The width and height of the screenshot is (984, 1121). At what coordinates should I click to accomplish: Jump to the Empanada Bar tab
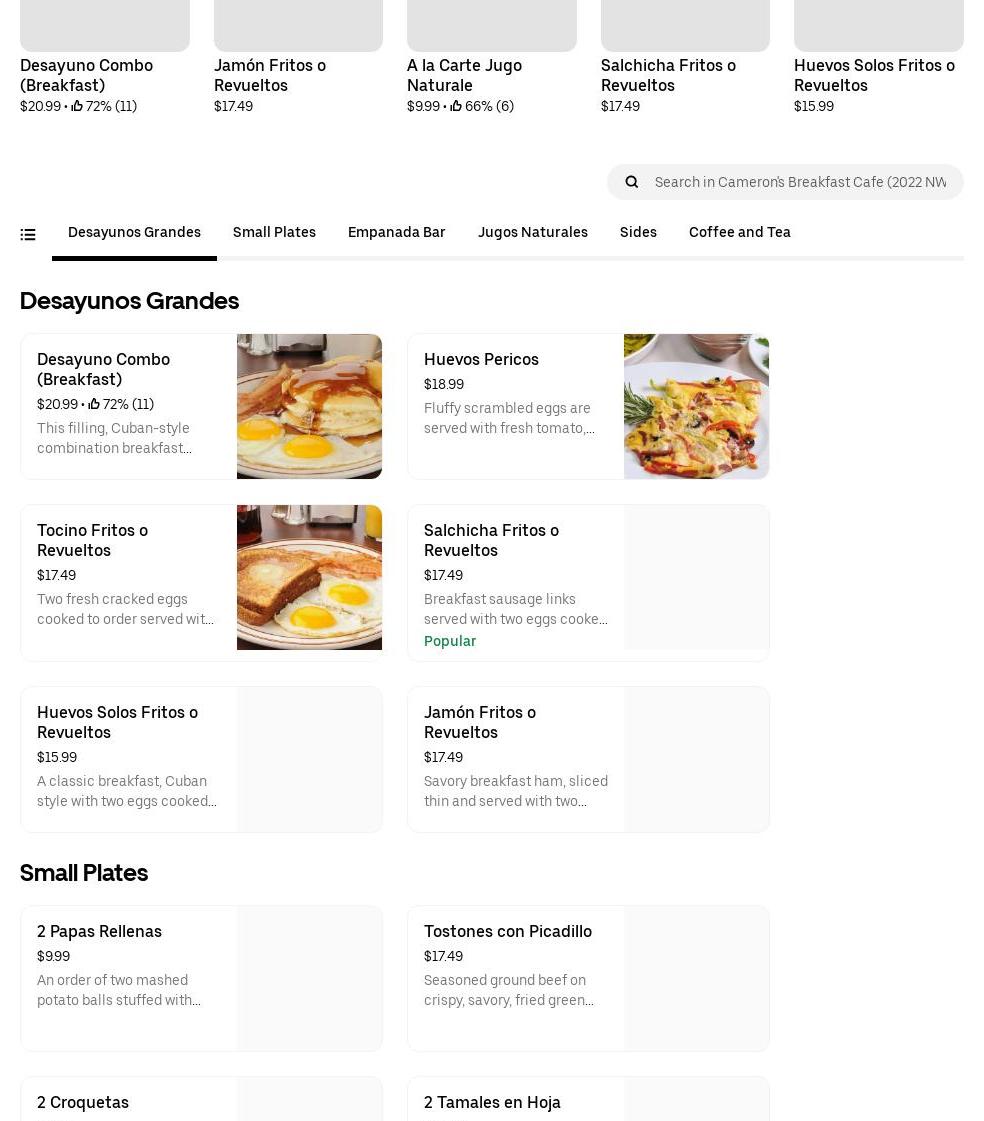click(396, 232)
